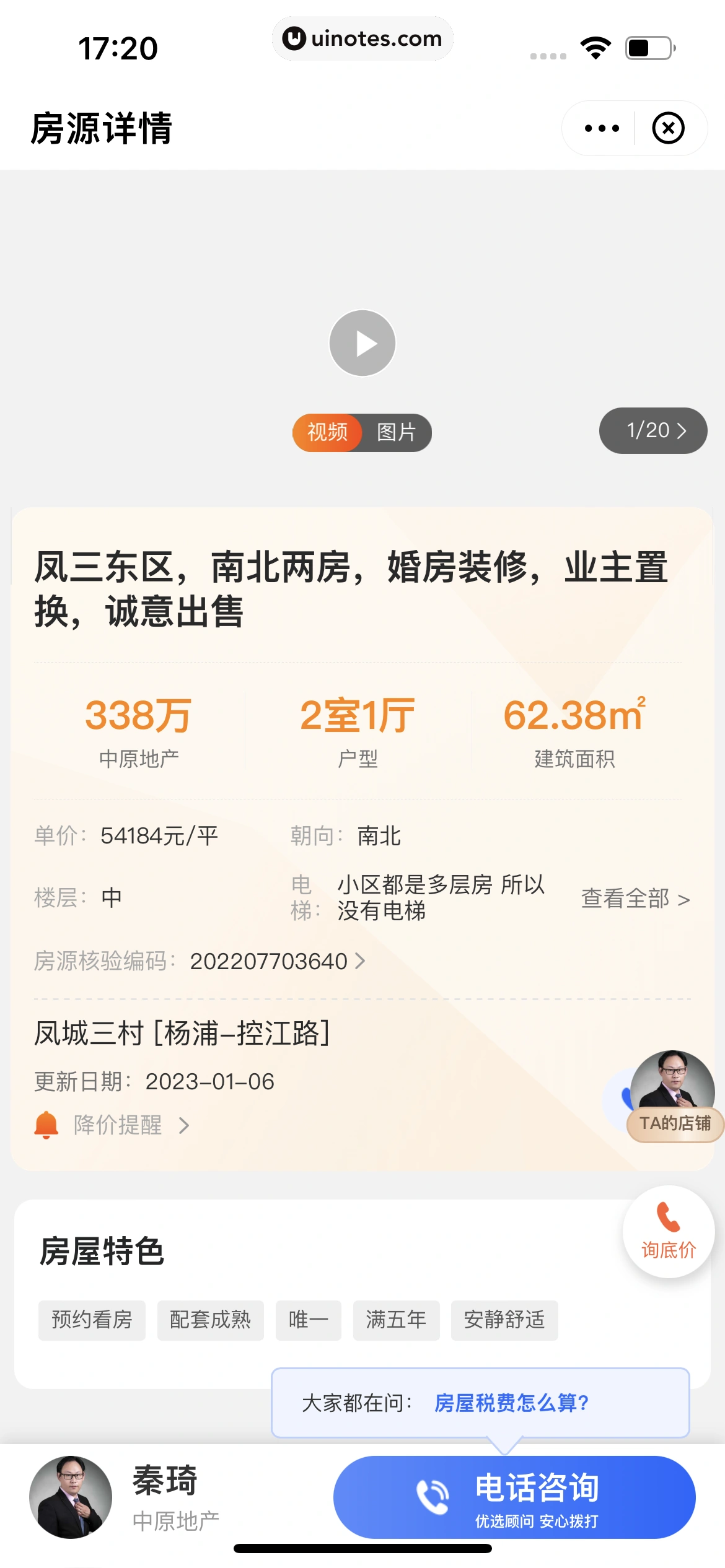This screenshot has height=1568, width=725.
Task: Open the three-dot more menu
Action: [602, 128]
